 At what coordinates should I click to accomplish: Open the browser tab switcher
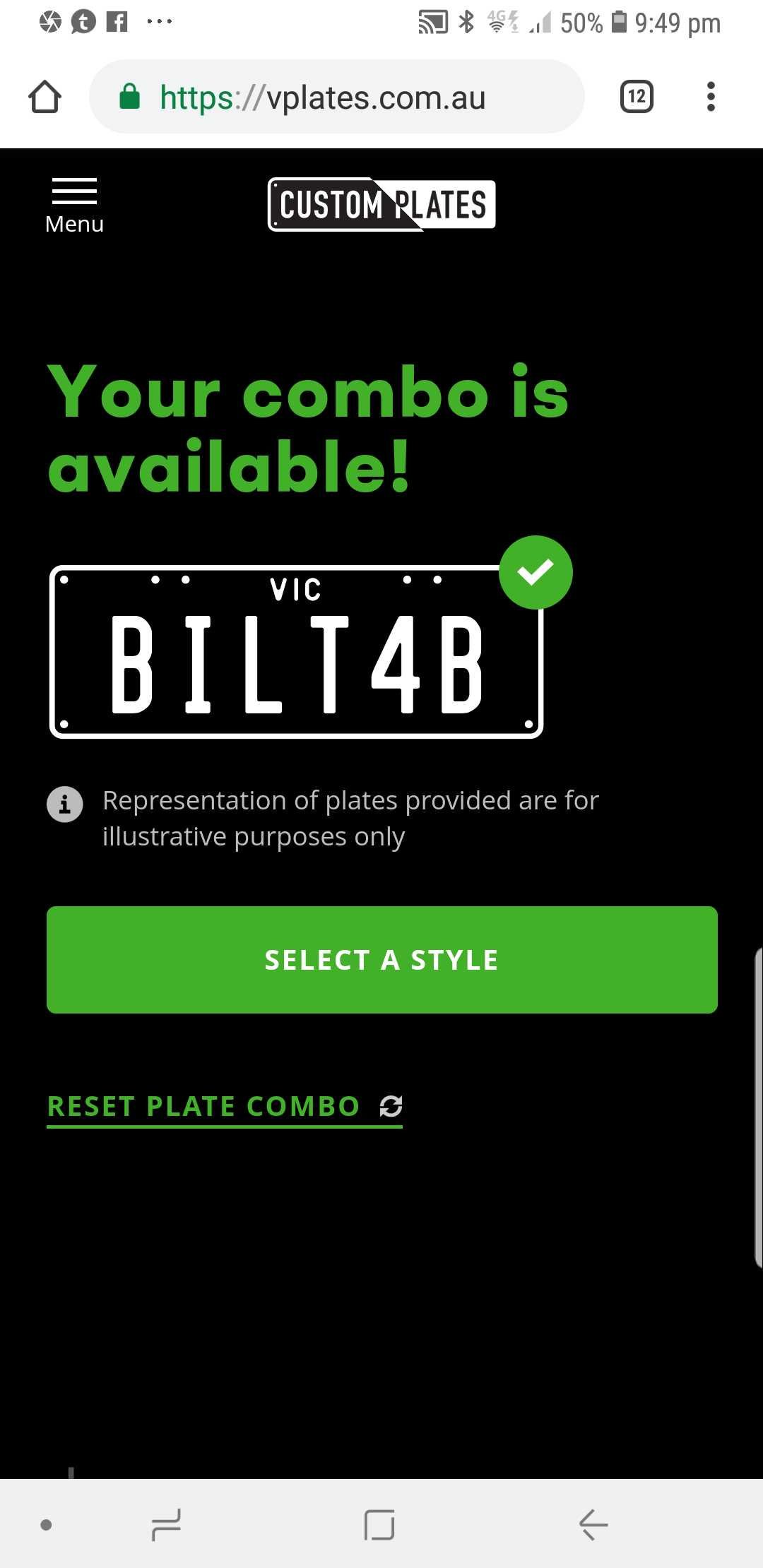[x=637, y=97]
